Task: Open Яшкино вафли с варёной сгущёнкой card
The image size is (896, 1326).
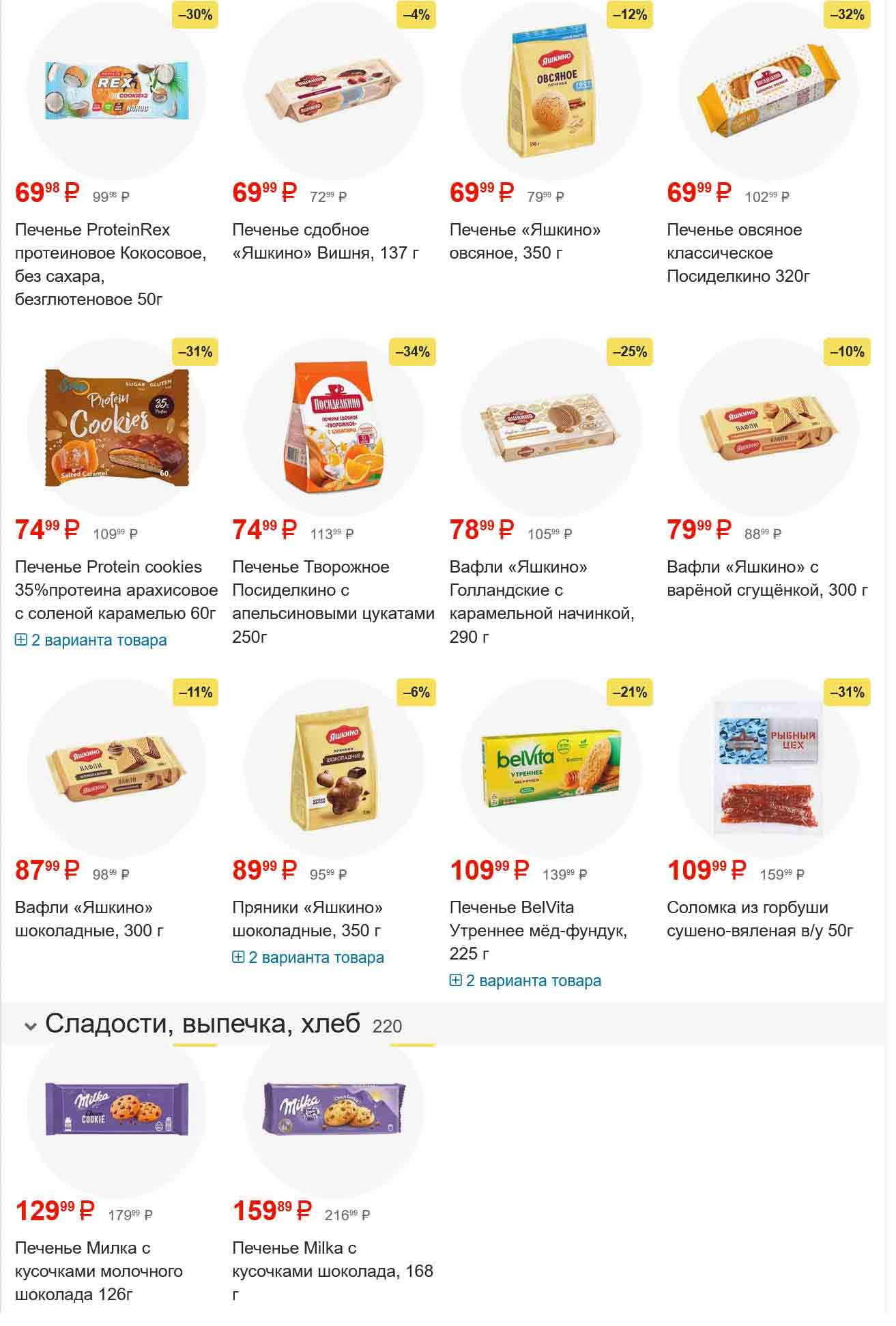Action: (x=768, y=428)
